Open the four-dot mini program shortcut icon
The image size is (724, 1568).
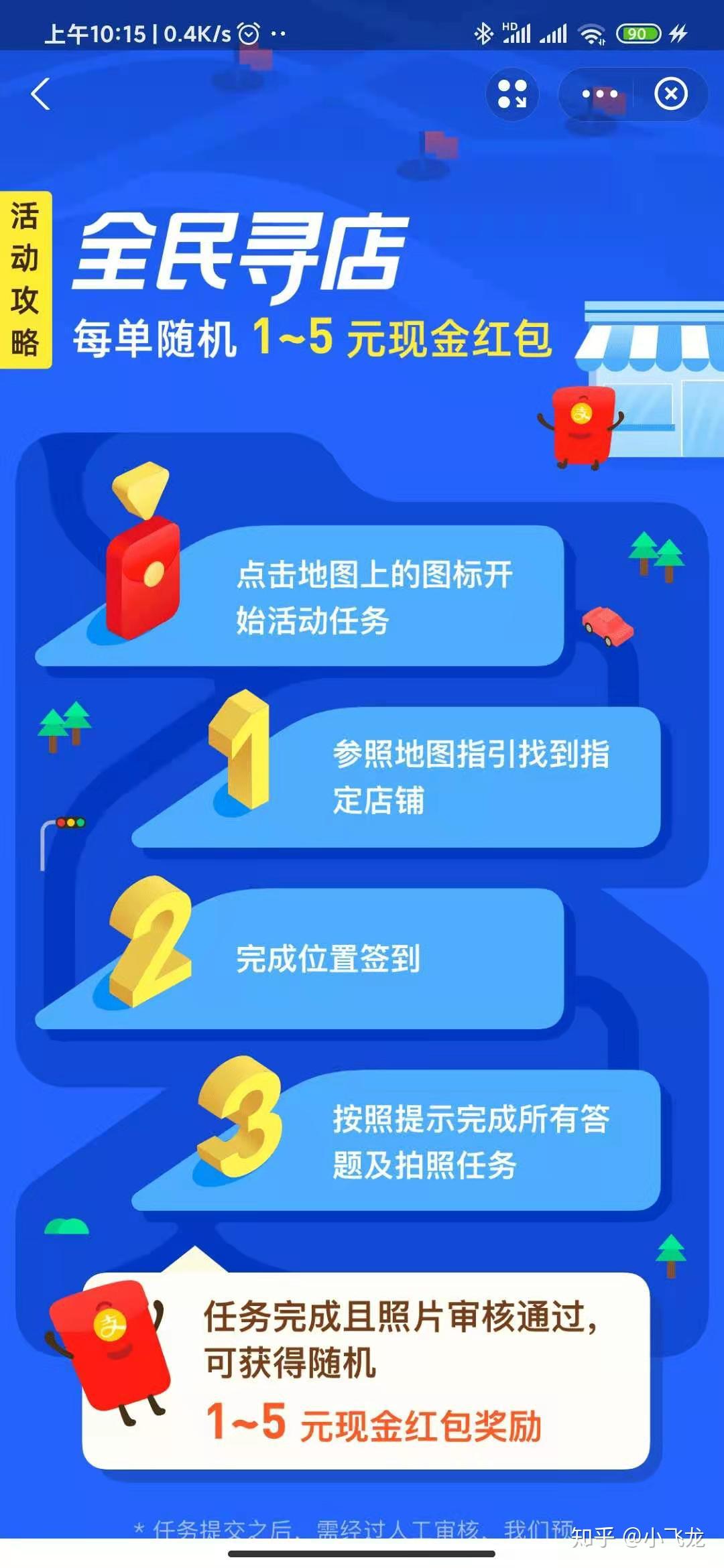tap(512, 94)
